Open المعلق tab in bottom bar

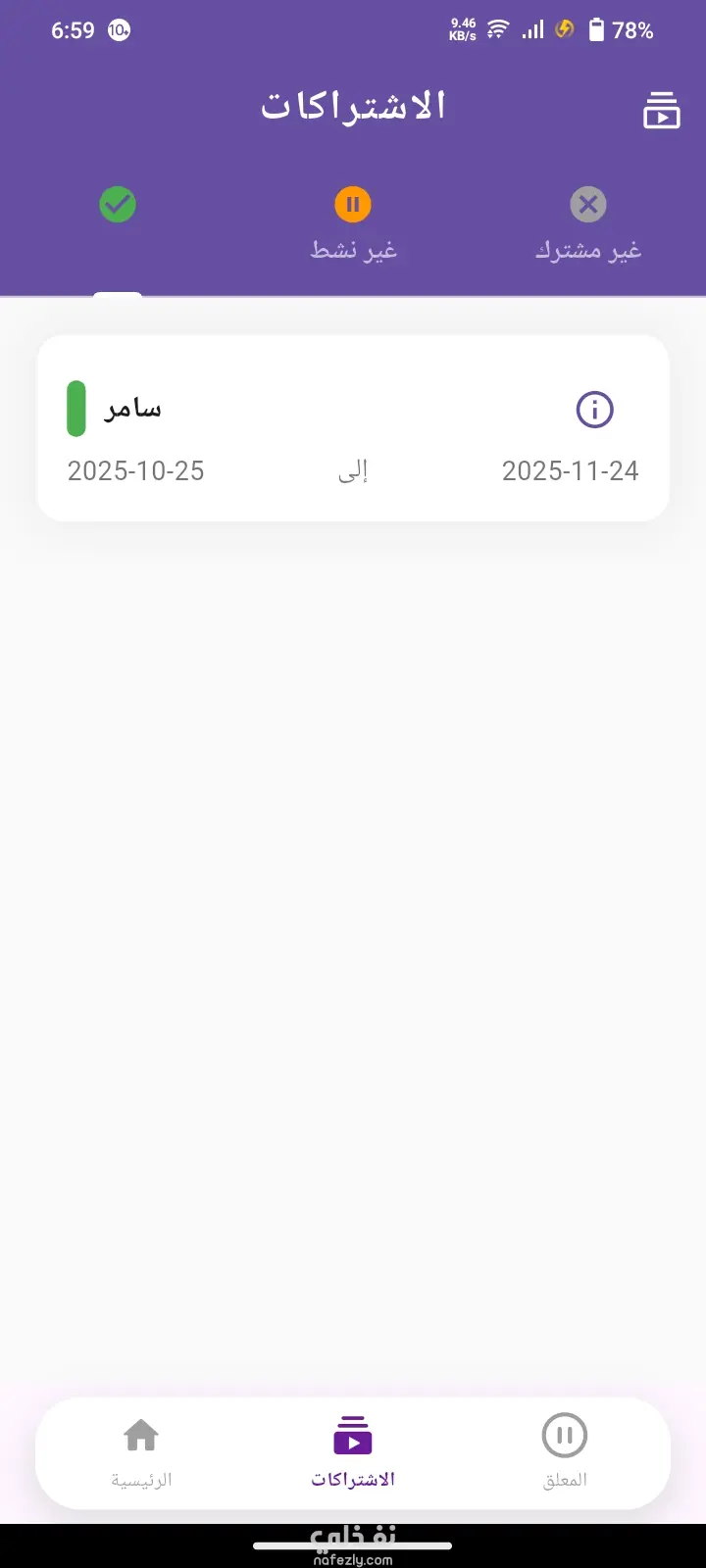pos(565,1452)
